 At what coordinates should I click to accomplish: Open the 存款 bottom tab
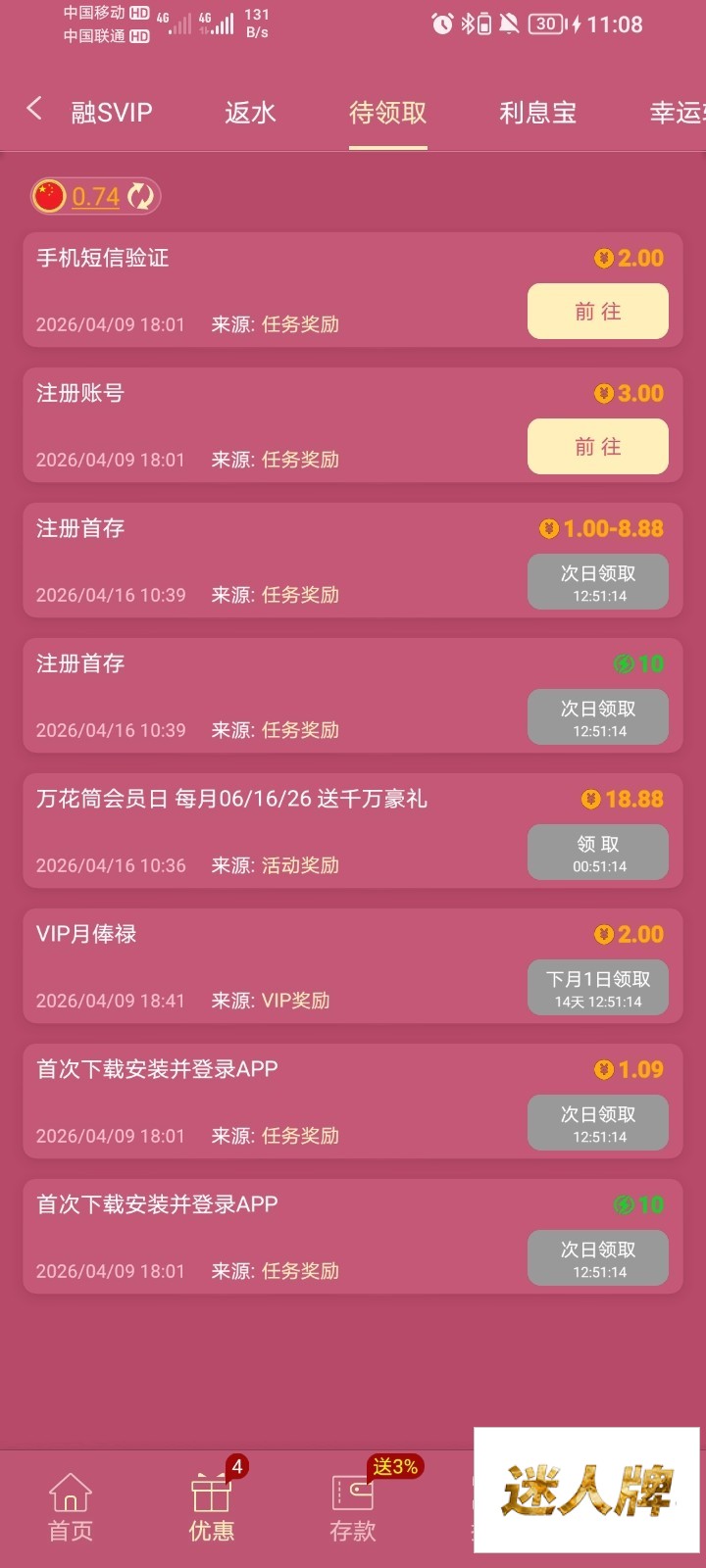pos(352,1507)
